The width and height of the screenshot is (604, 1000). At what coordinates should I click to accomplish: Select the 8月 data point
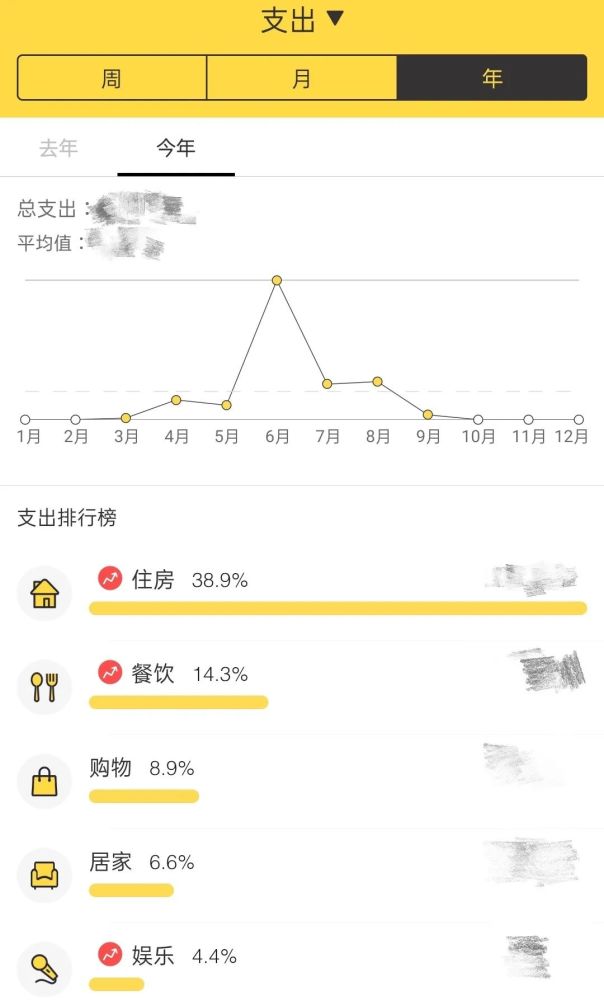click(378, 381)
